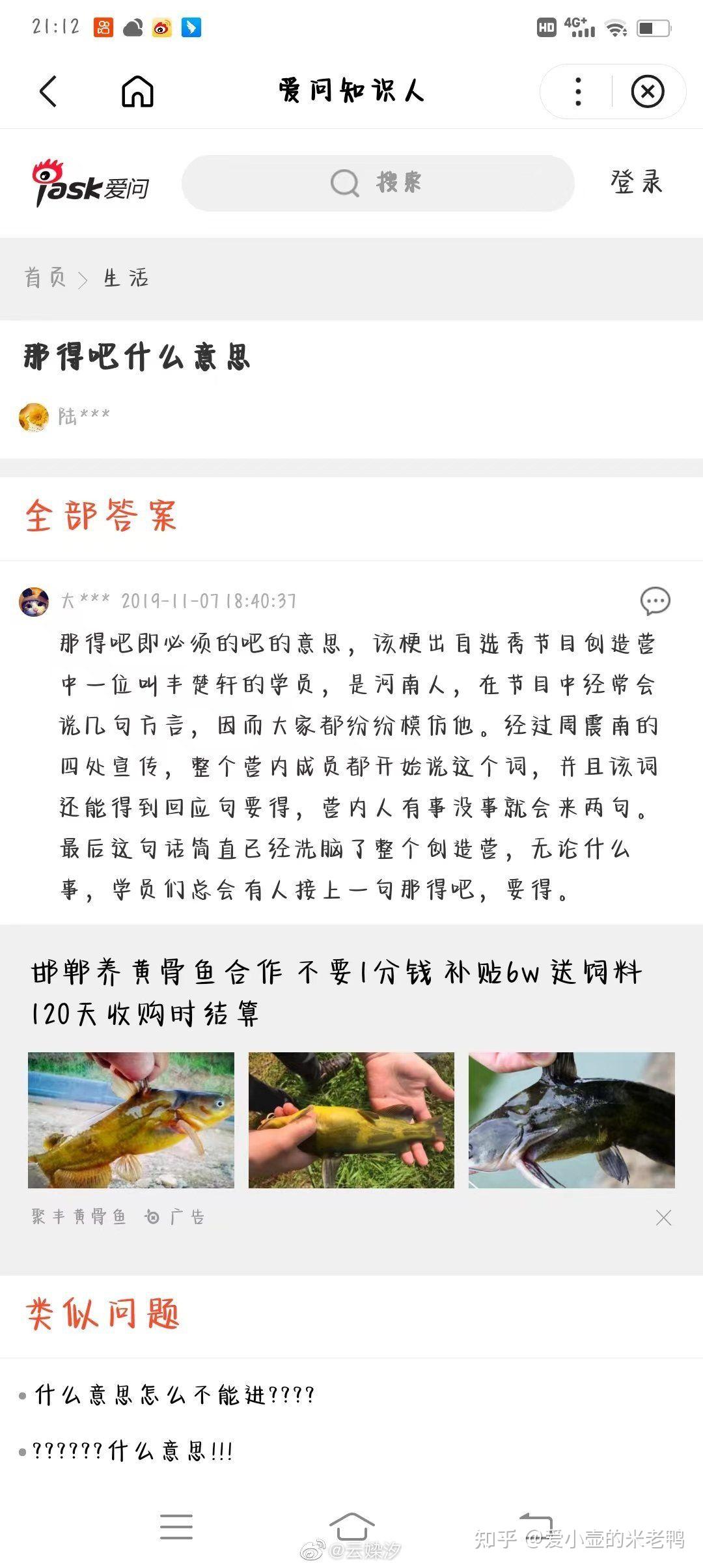Tap the home icon in the header
Viewport: 703px width, 1568px height.
137,91
